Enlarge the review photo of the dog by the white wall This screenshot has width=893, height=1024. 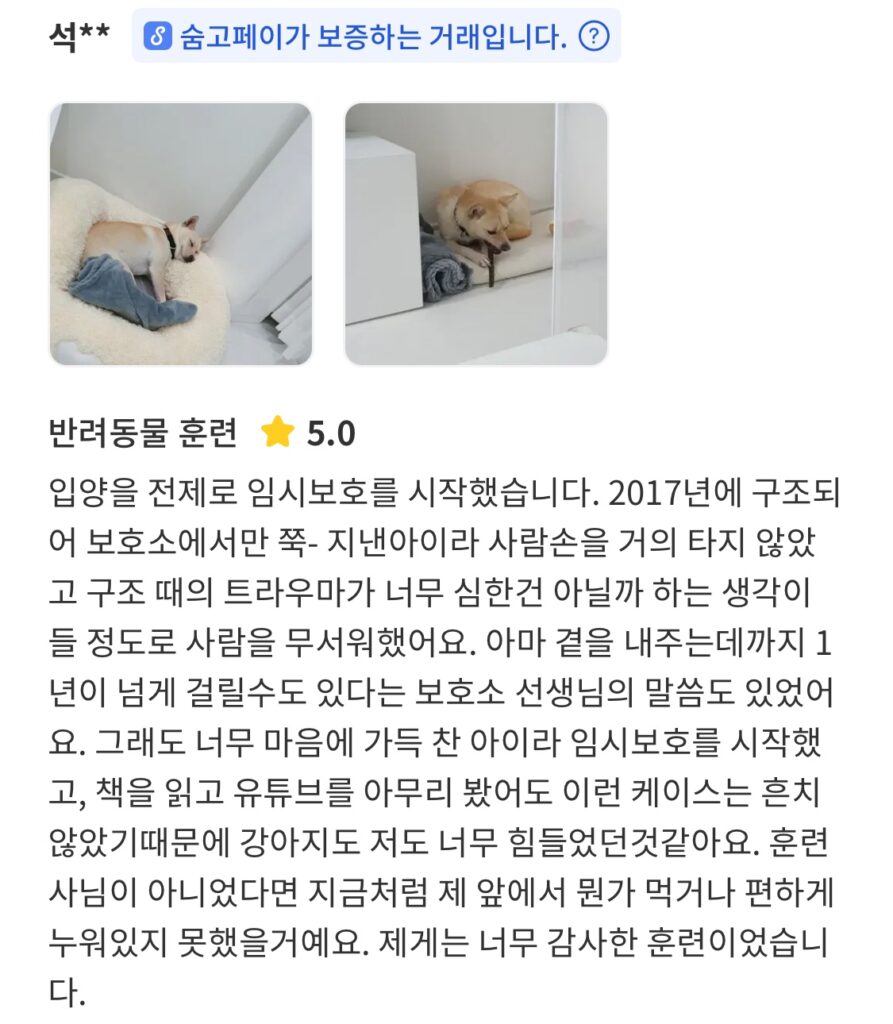pyautogui.click(x=476, y=234)
